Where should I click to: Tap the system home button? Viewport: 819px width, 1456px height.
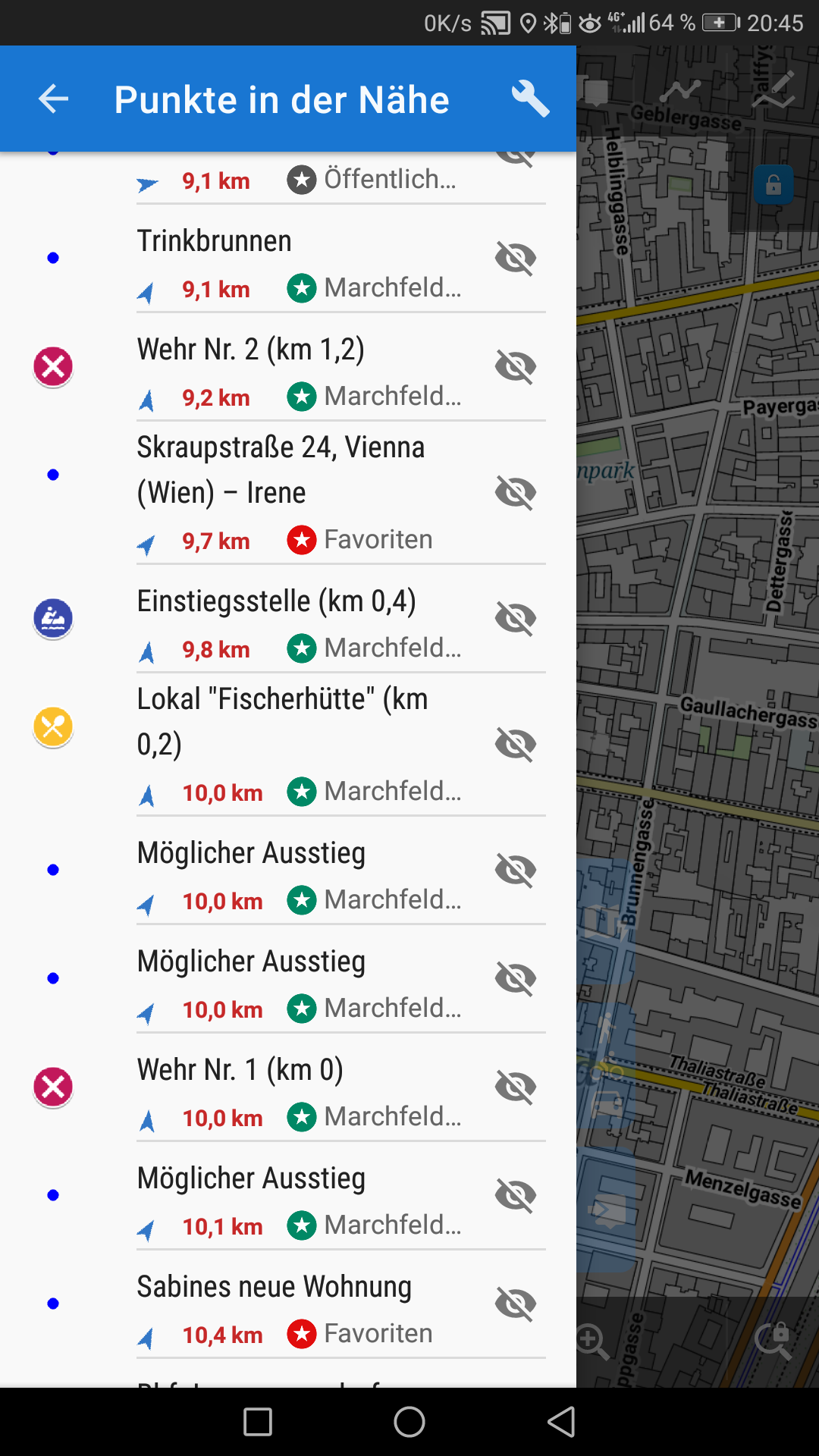coord(409,1422)
